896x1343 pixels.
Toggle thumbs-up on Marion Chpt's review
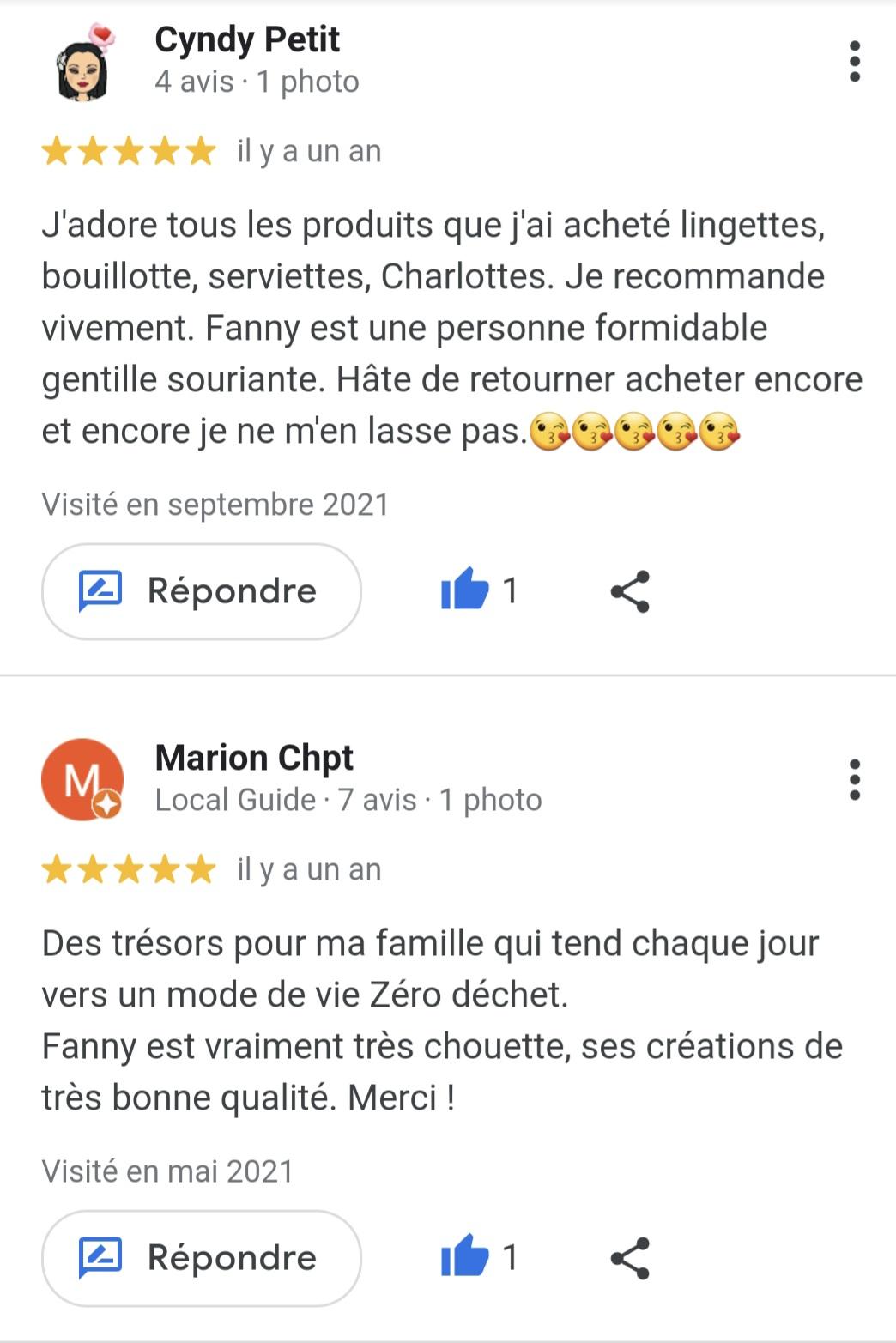tap(464, 1257)
